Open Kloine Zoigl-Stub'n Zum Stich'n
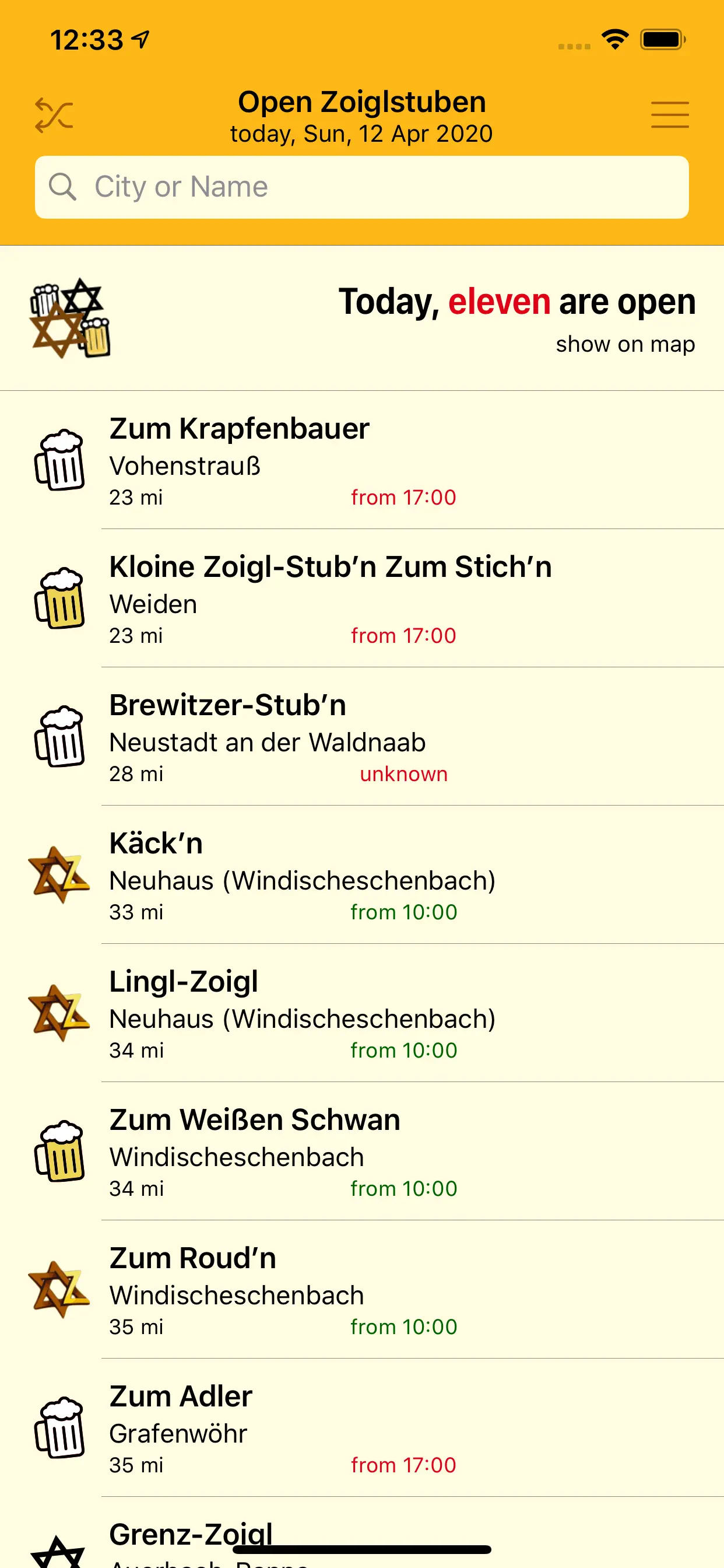724x1568 pixels. (362, 598)
